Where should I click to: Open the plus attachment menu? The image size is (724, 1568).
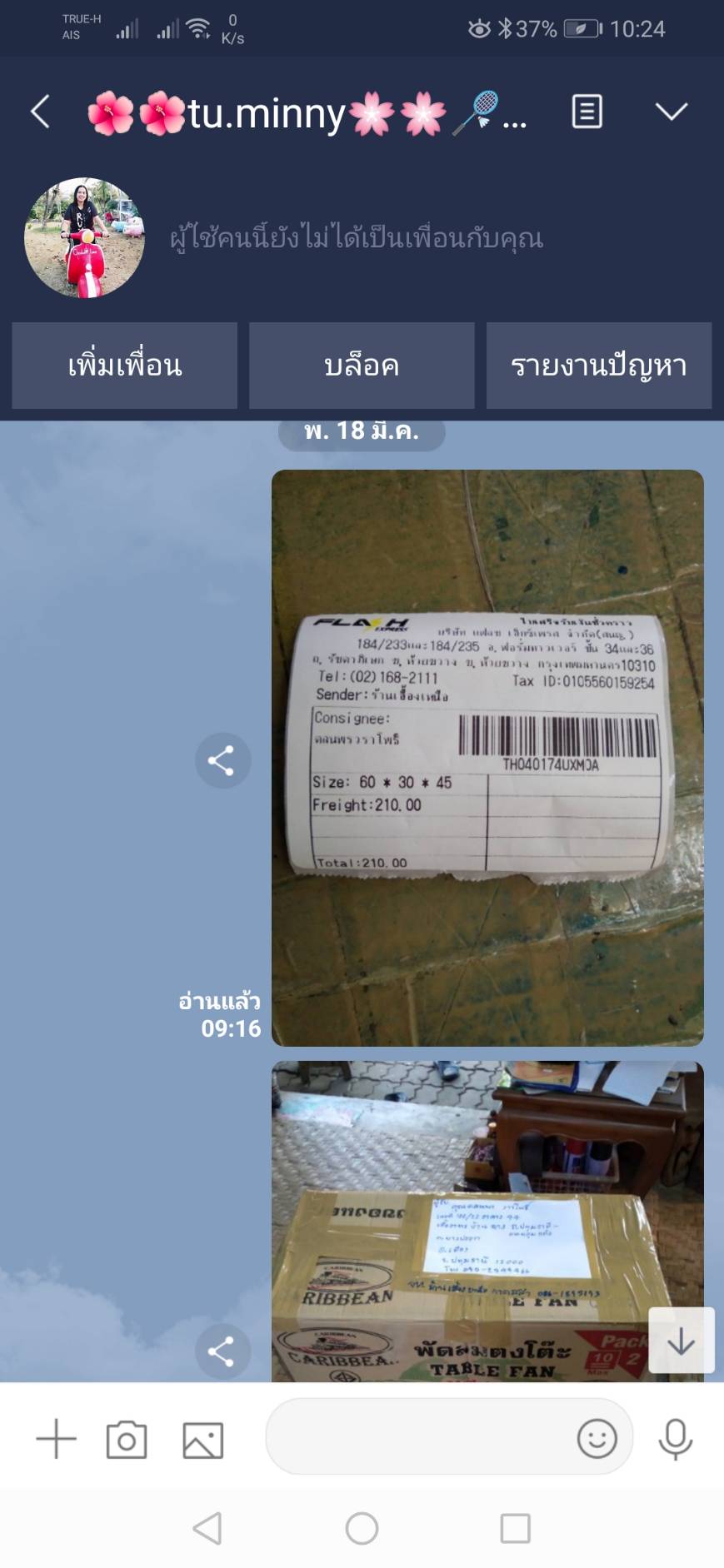tap(56, 1439)
